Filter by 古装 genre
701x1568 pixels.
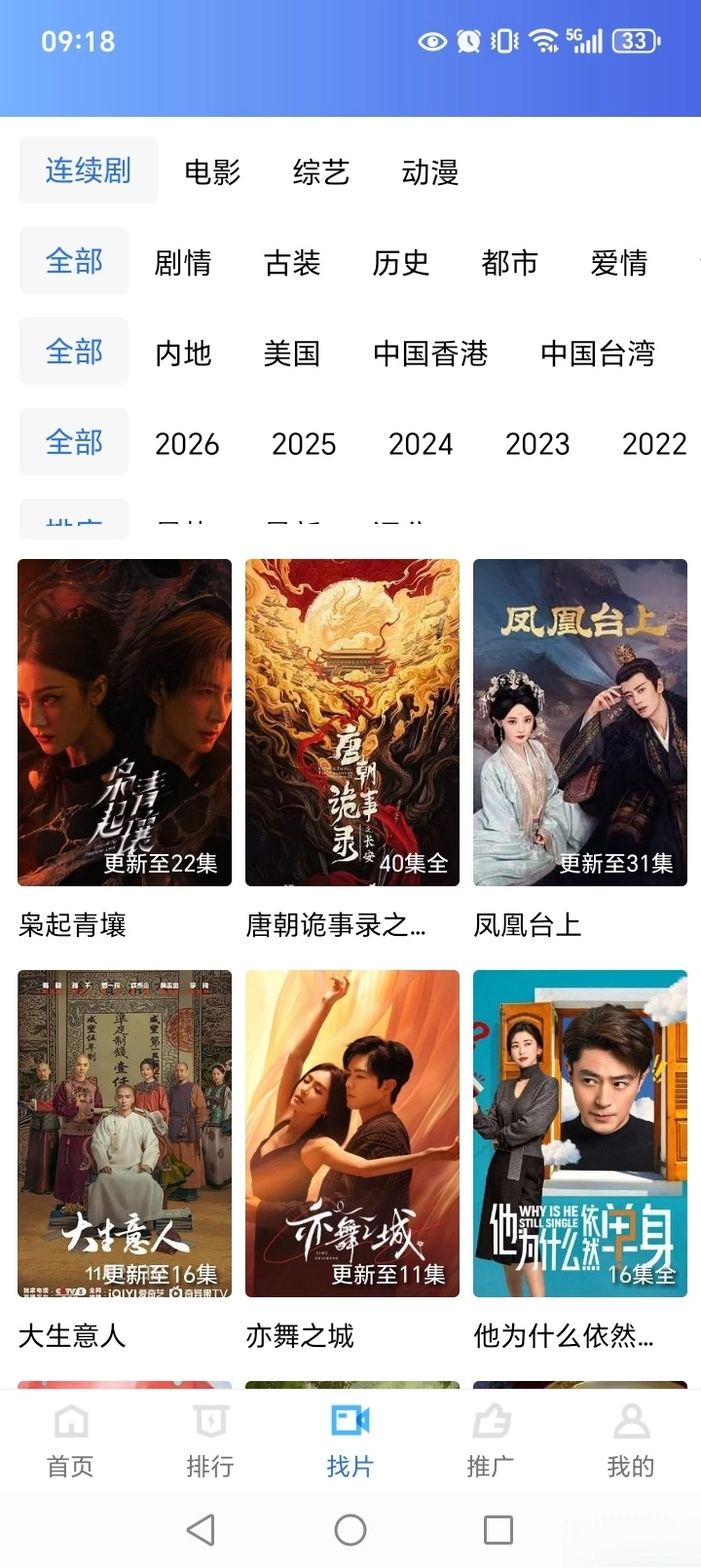pyautogui.click(x=292, y=263)
